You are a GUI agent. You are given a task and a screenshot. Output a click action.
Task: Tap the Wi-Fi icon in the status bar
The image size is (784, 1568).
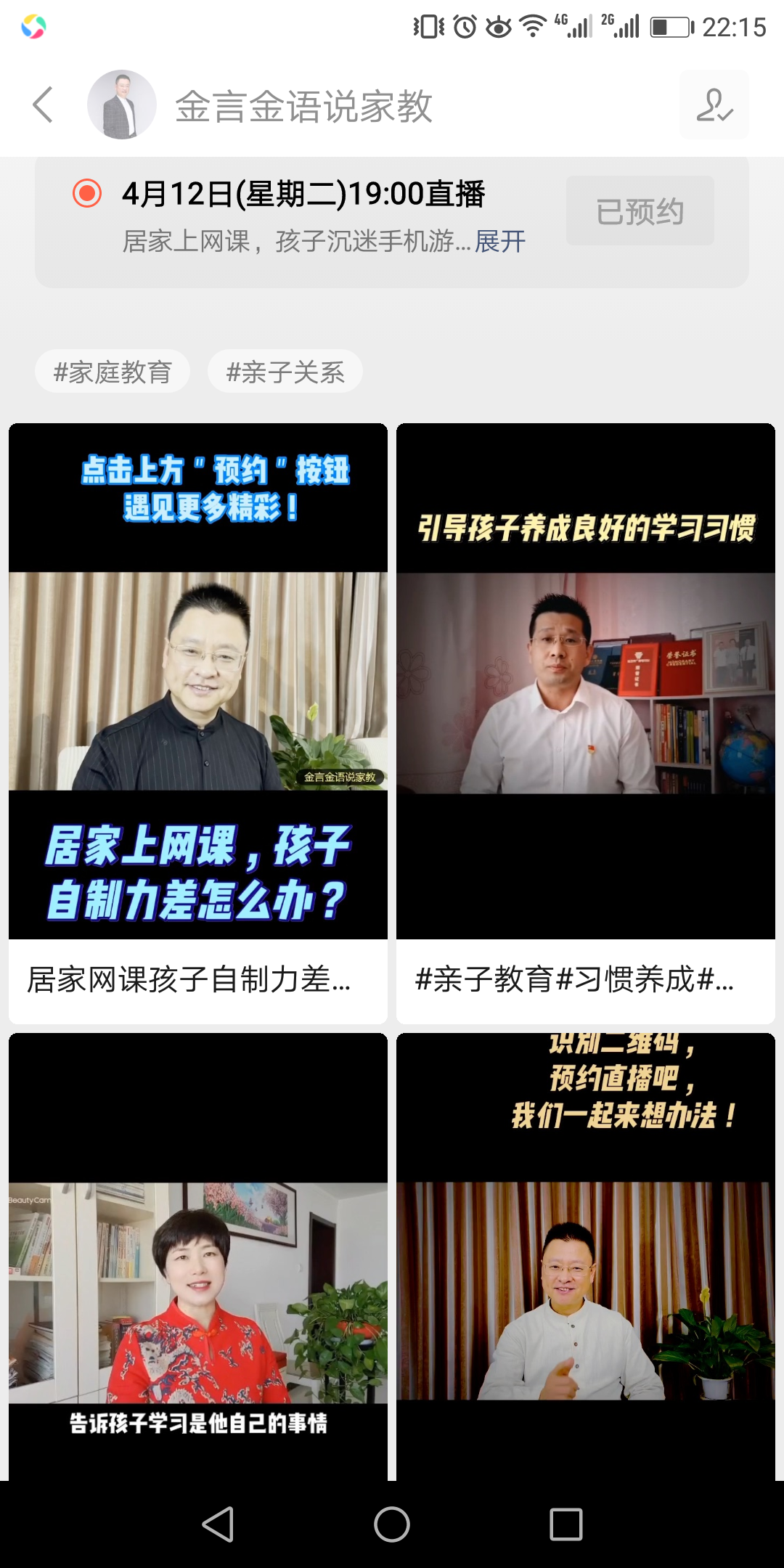[x=534, y=24]
